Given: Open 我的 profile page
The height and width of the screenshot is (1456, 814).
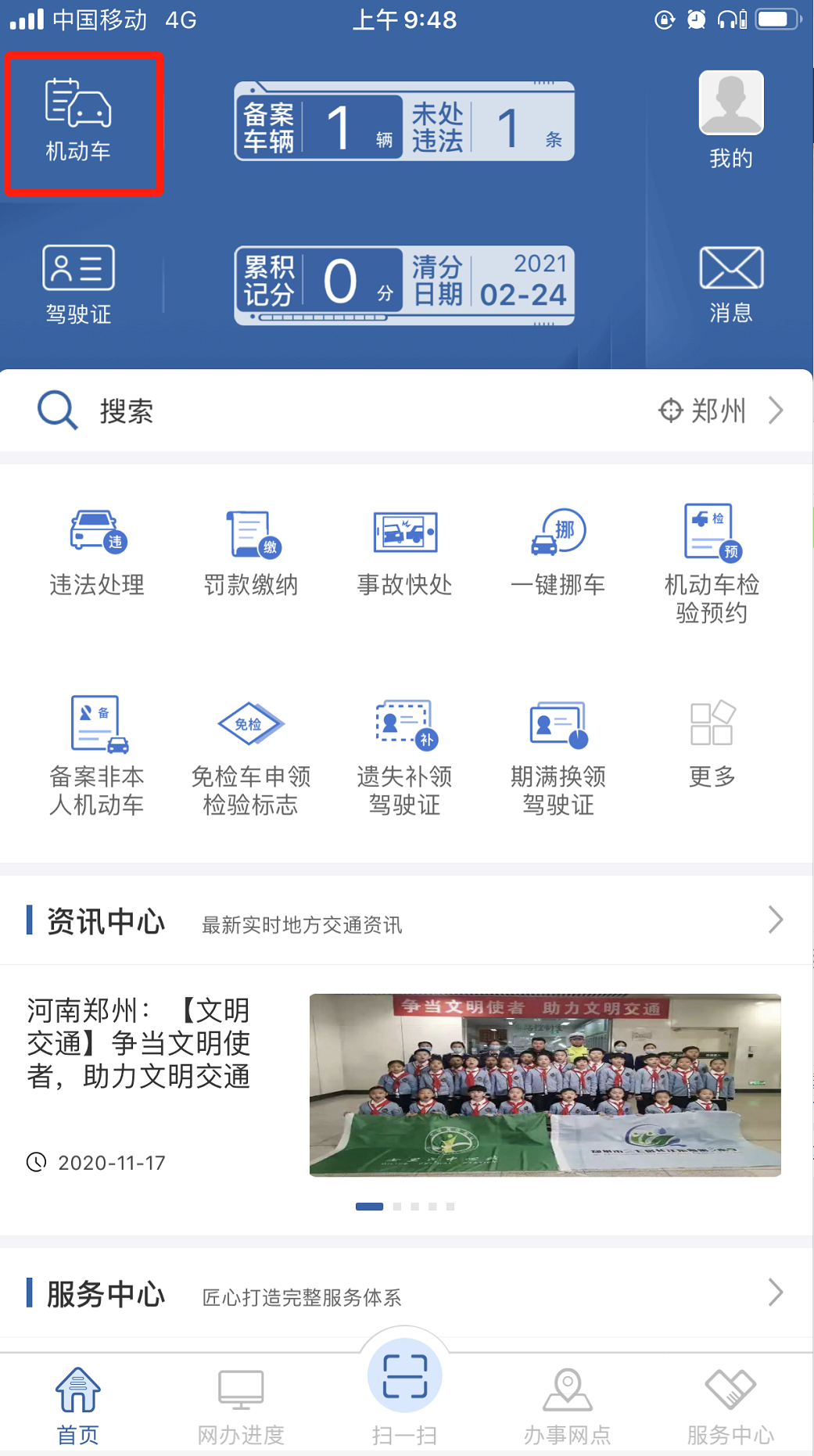Looking at the screenshot, I should pos(730,120).
